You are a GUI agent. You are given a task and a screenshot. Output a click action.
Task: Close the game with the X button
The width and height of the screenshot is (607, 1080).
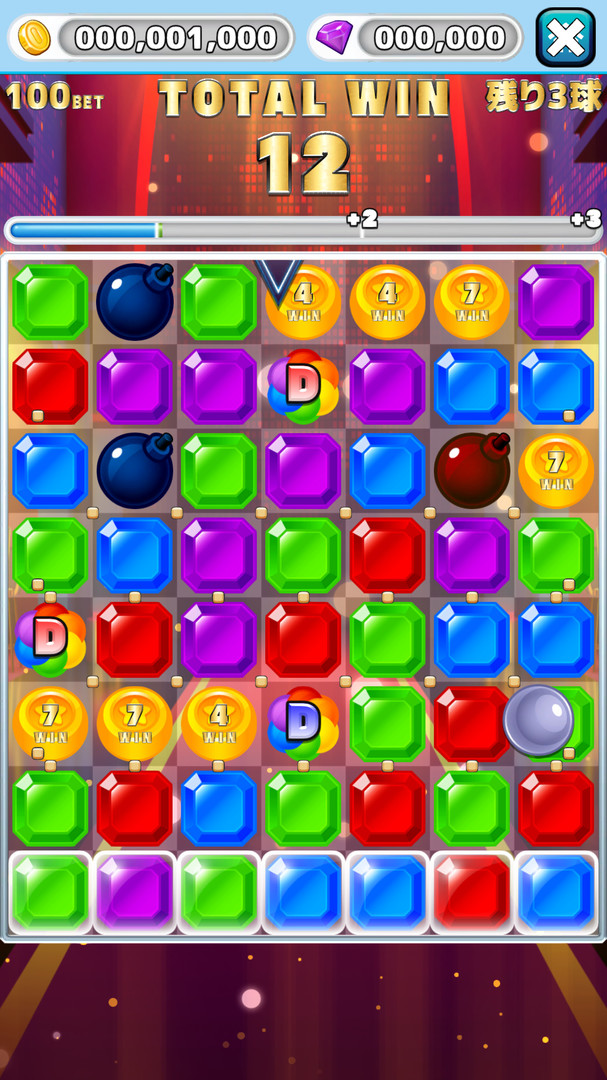(x=565, y=38)
